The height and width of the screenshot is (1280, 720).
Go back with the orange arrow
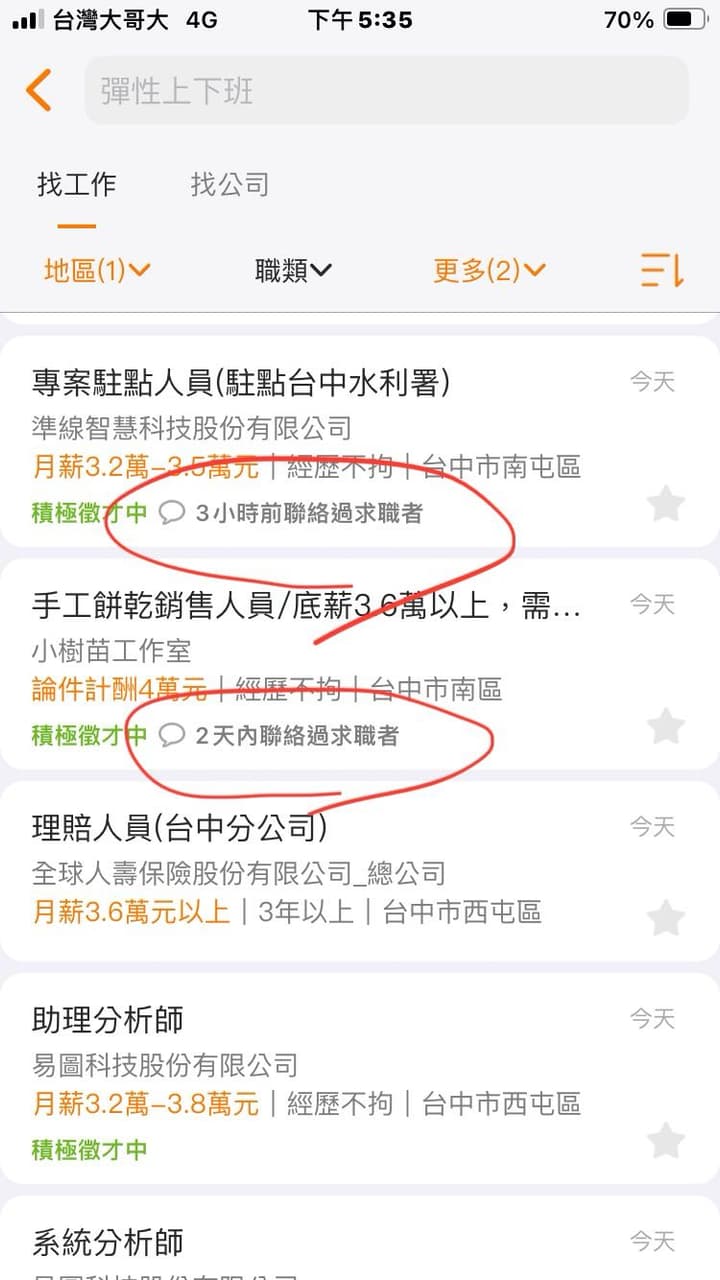(39, 90)
